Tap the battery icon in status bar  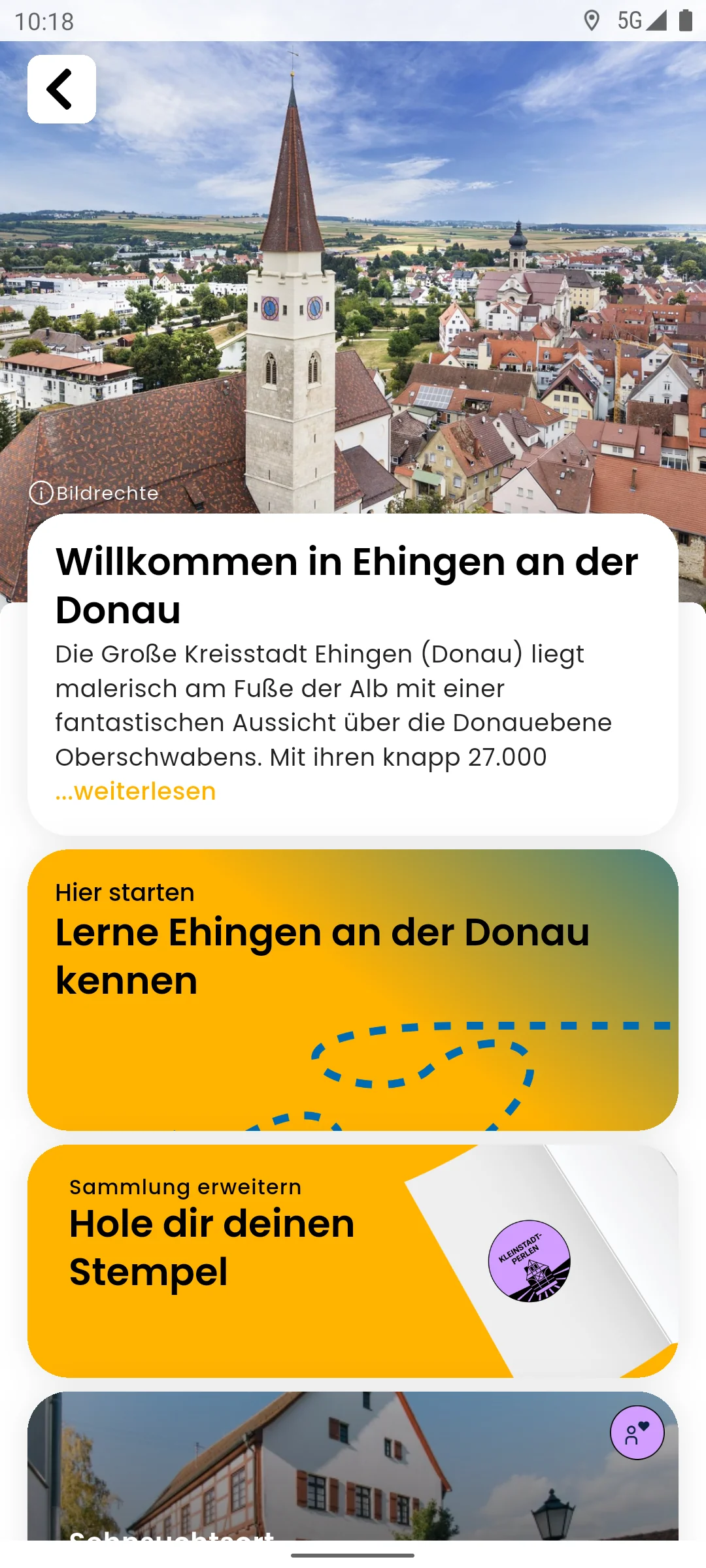(x=685, y=20)
